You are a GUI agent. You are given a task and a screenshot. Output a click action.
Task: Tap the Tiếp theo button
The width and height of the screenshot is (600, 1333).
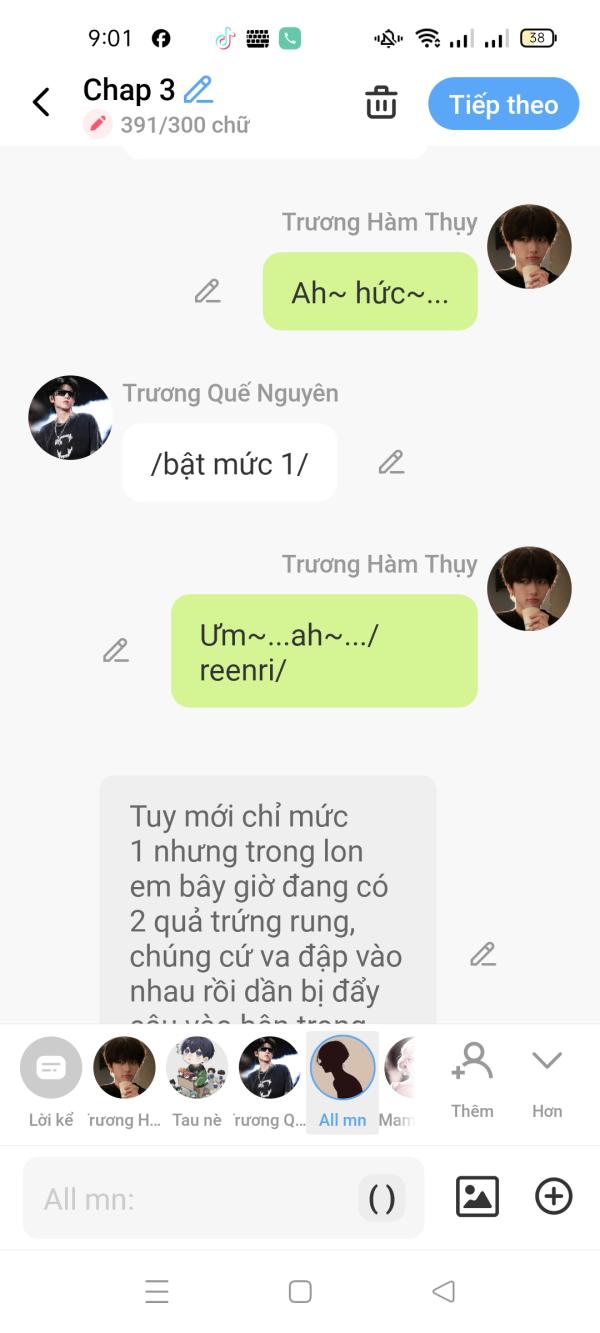pyautogui.click(x=503, y=104)
